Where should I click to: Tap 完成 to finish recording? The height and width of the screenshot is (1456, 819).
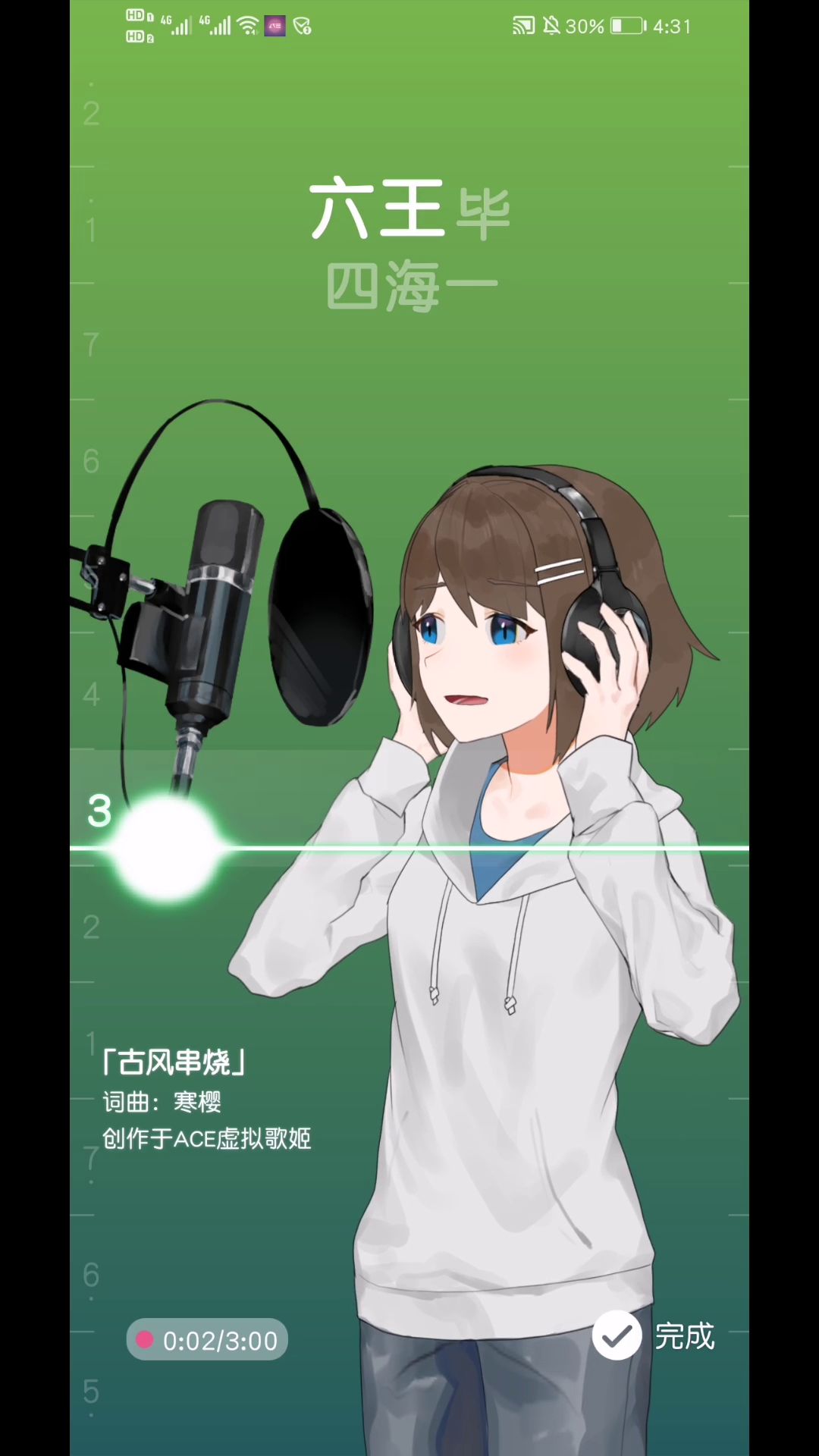point(654,1335)
